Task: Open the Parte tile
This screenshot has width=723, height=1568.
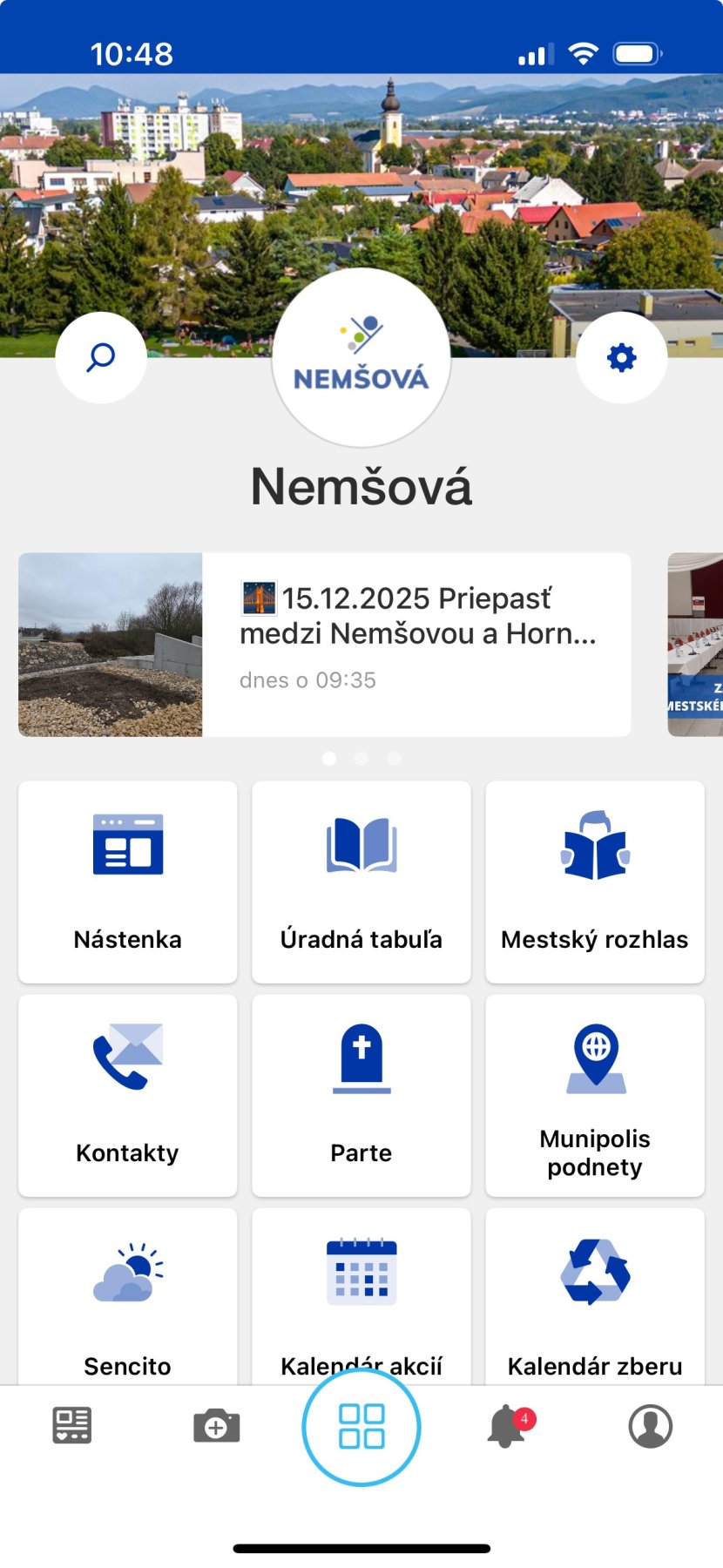Action: coord(361,1095)
